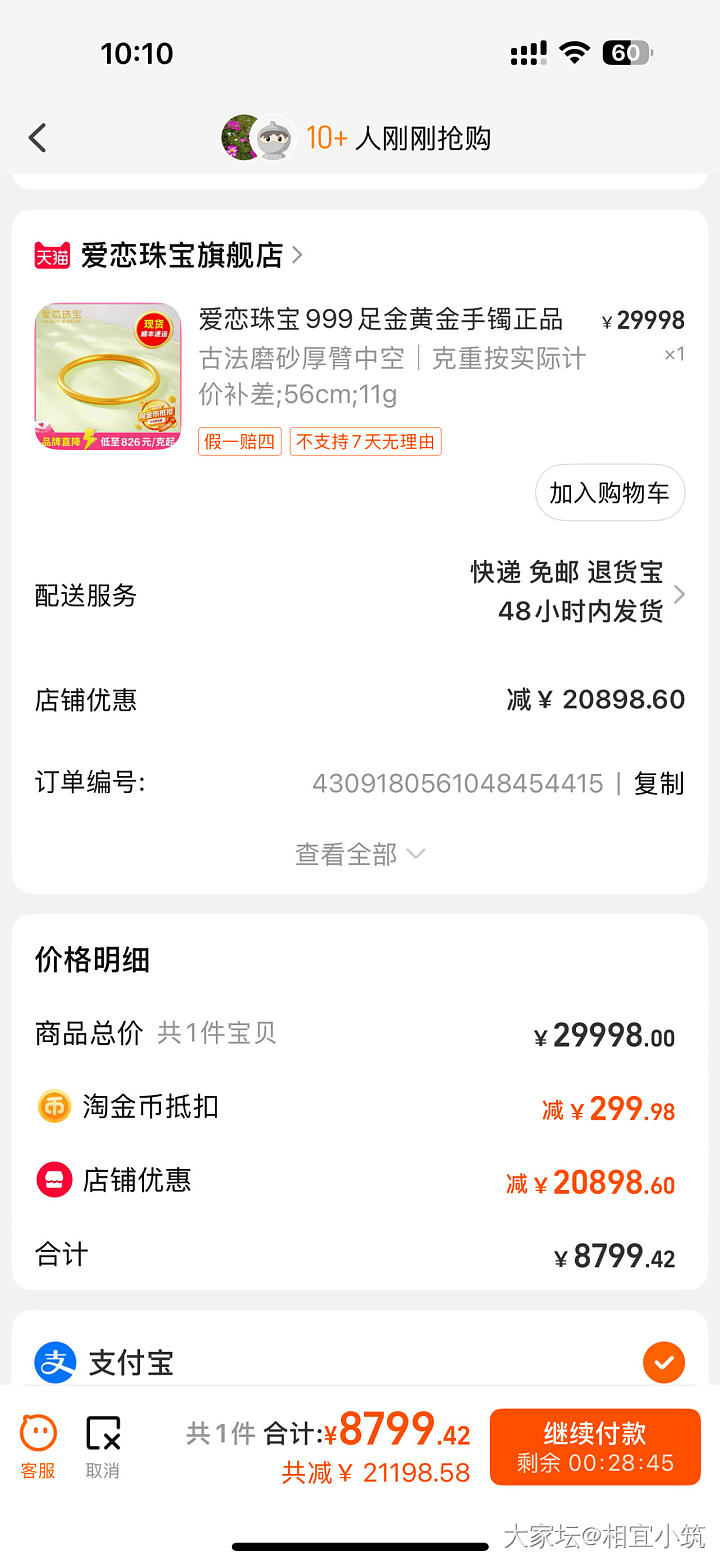Image resolution: width=720 pixels, height=1564 pixels.
Task: Go back using the top-left arrow
Action: 38,138
